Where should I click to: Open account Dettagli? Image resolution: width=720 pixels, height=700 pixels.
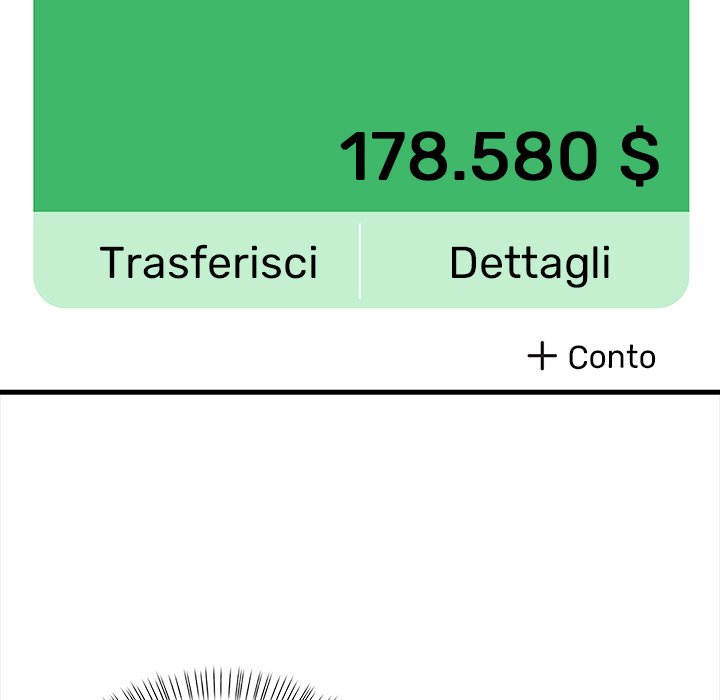pos(529,262)
